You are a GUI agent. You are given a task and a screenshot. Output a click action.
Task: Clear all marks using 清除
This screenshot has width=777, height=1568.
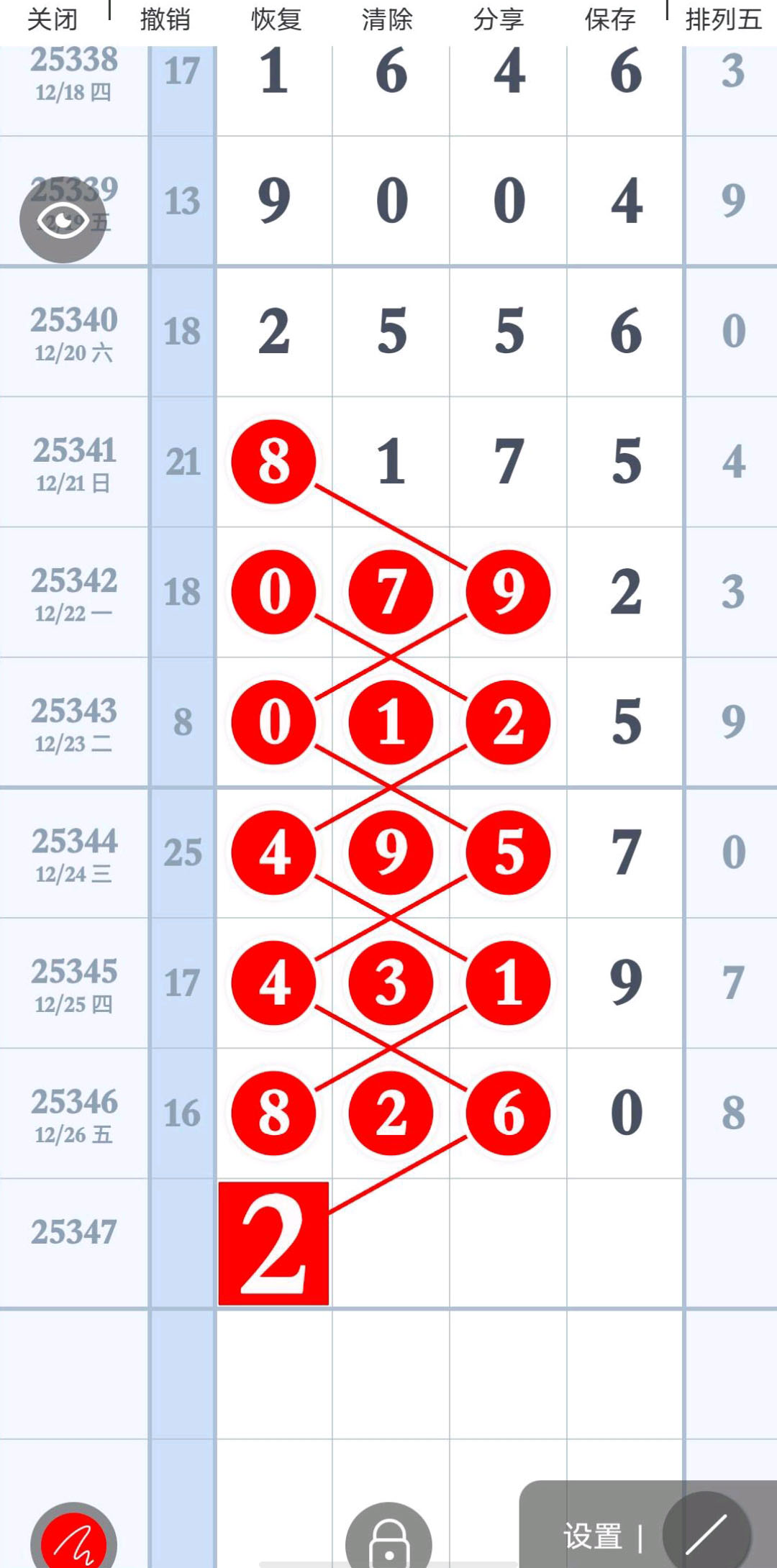click(387, 19)
